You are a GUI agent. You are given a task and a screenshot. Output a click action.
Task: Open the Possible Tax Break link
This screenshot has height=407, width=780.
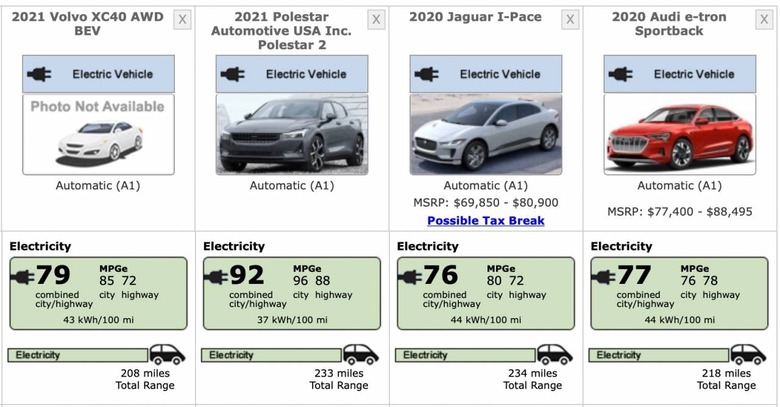(485, 220)
